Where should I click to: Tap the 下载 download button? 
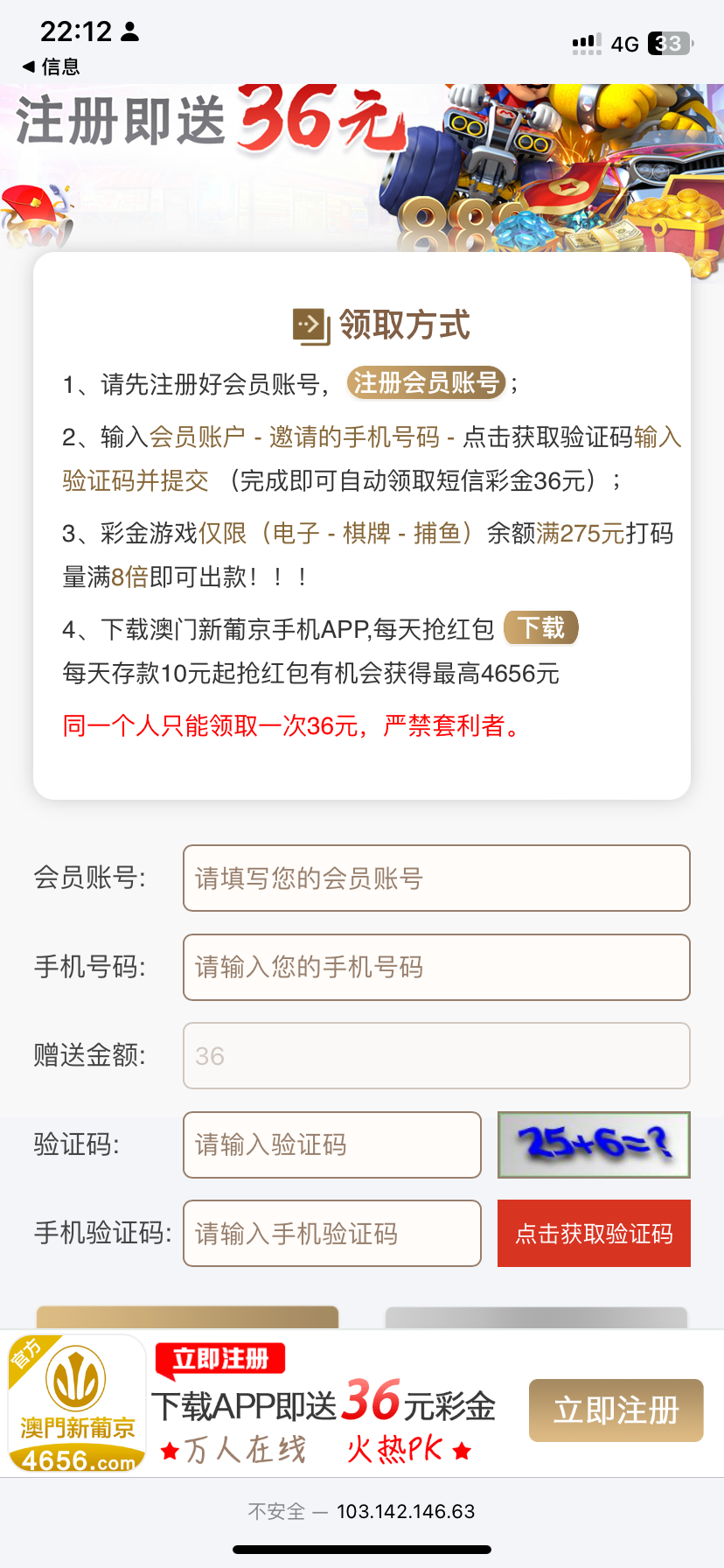pos(540,627)
